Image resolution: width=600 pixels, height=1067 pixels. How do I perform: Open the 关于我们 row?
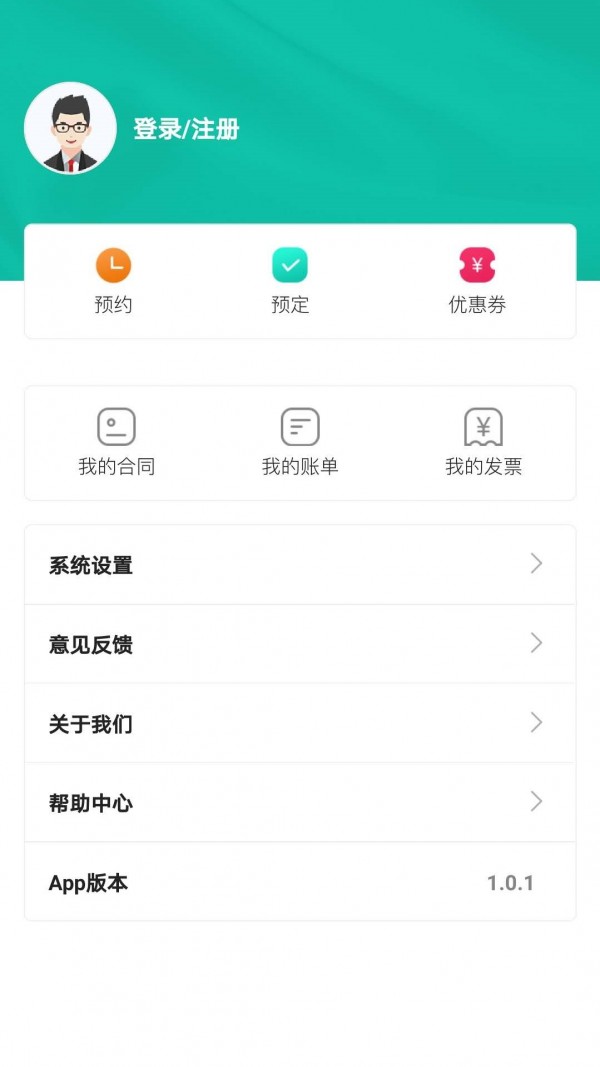[300, 723]
